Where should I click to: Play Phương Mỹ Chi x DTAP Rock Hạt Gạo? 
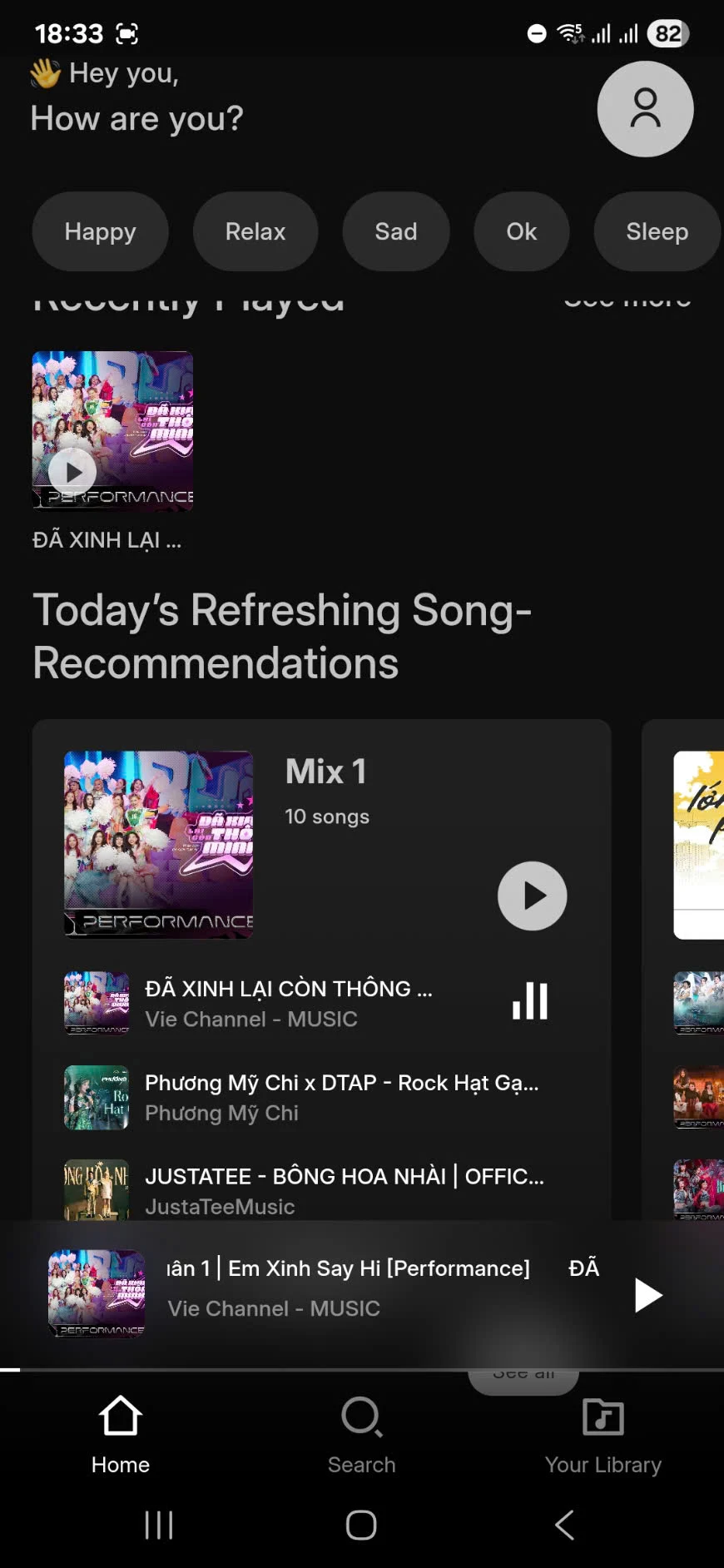[x=341, y=1097]
